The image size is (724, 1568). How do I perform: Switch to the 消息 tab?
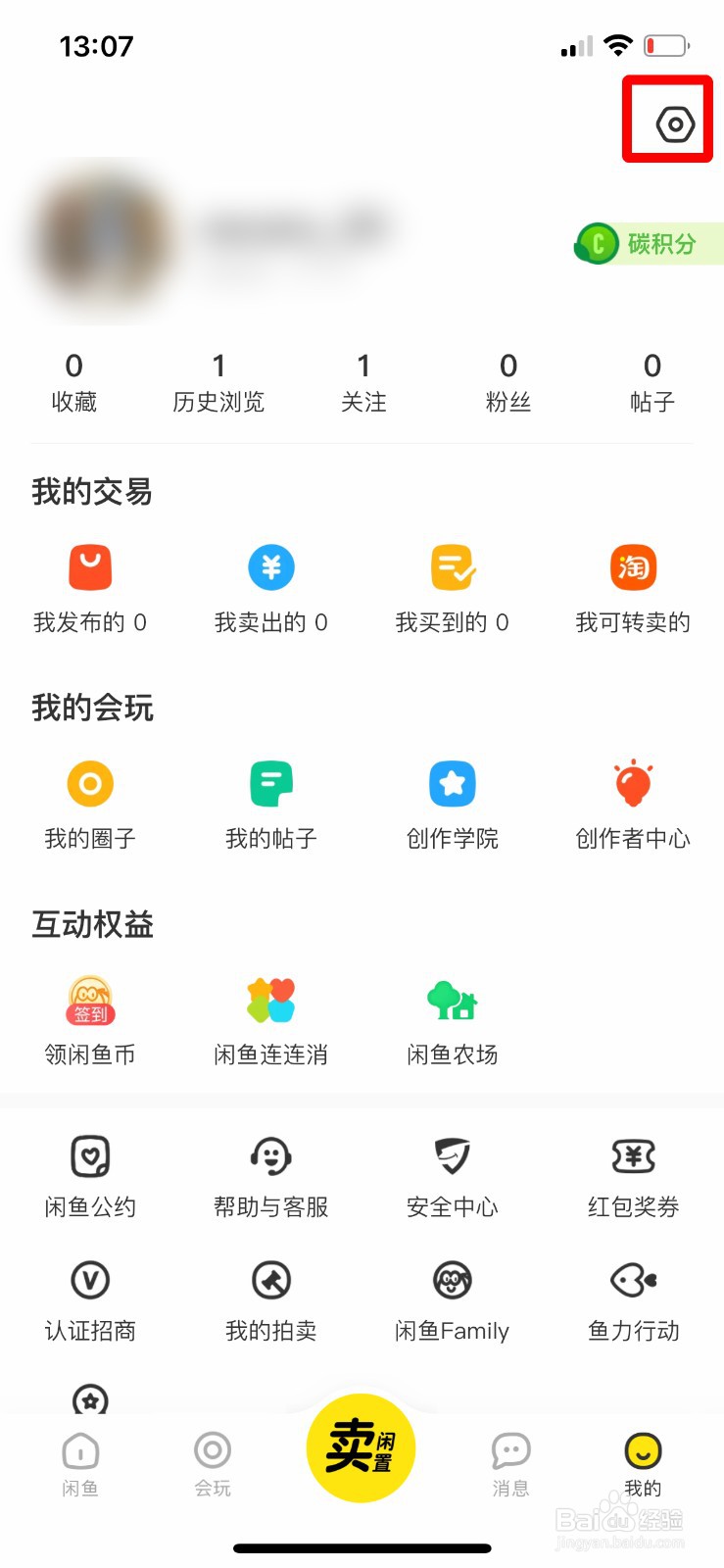(510, 1464)
